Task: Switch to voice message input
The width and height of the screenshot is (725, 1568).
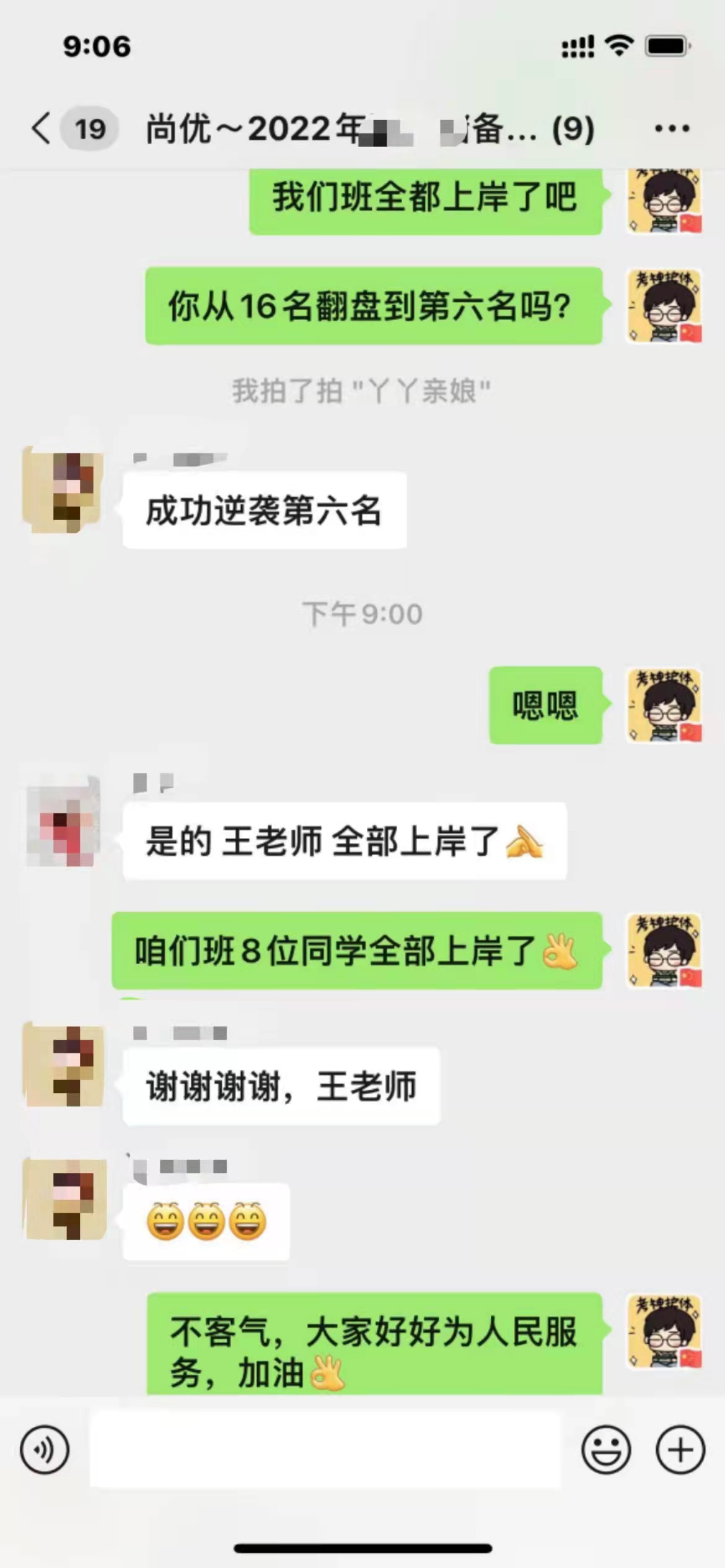Action: pyautogui.click(x=45, y=1450)
